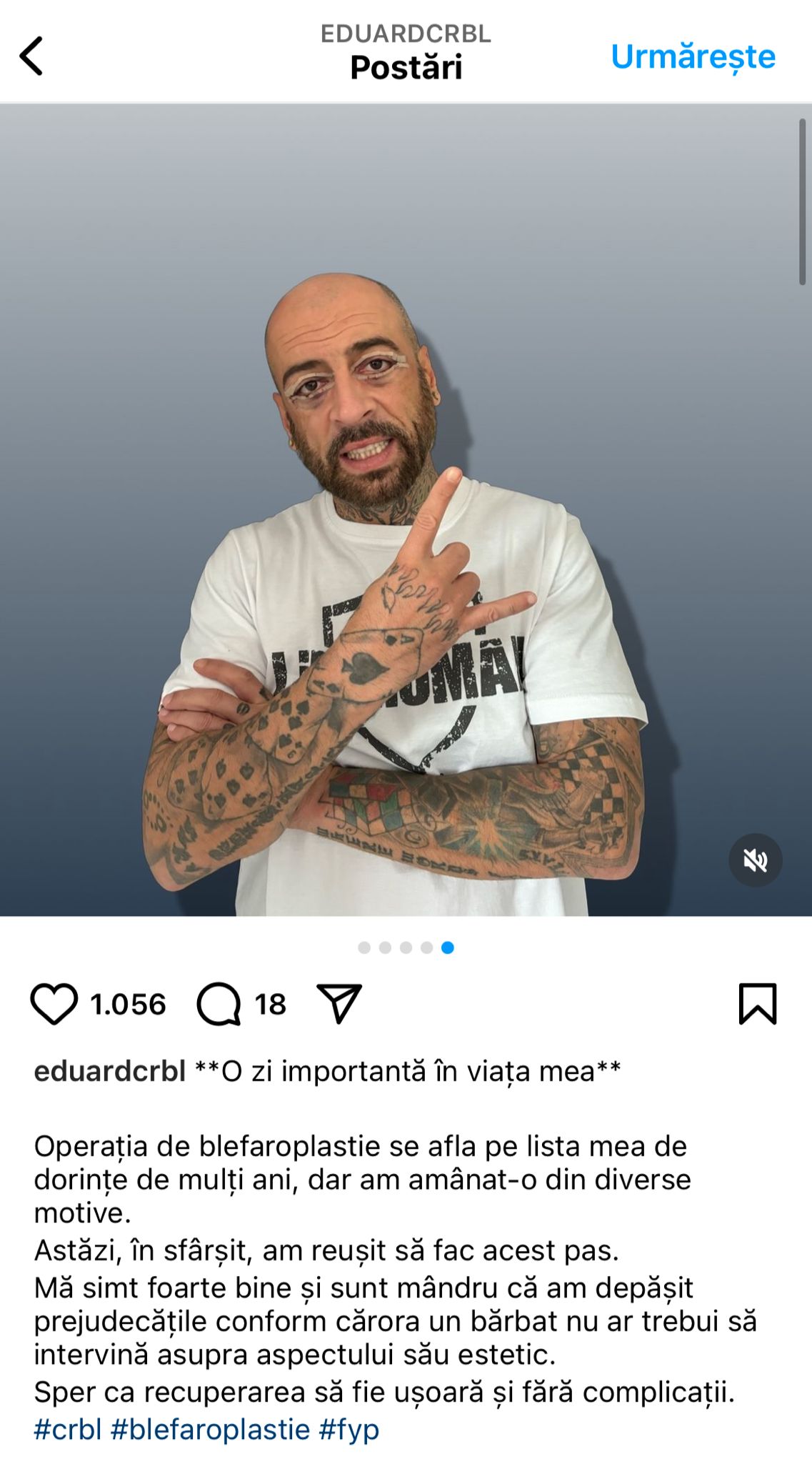Like this post with the heart
812x1464 pixels.
pos(54,1004)
